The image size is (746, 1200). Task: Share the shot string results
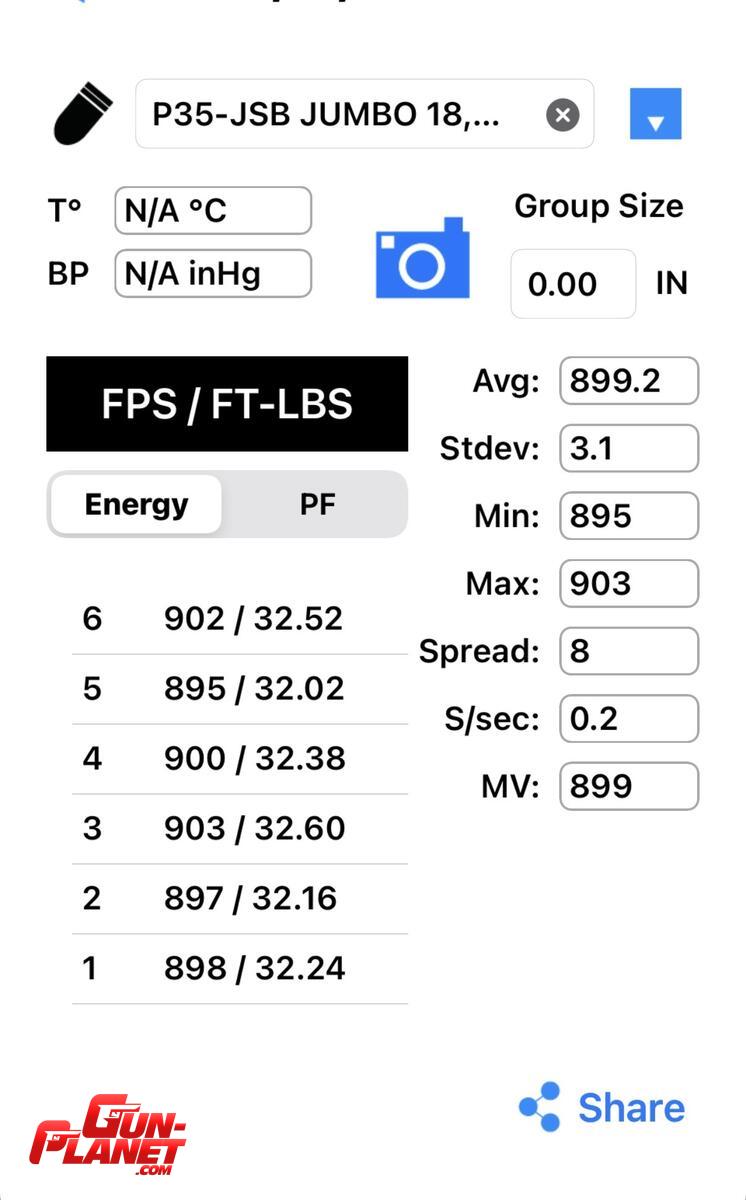pos(602,1108)
